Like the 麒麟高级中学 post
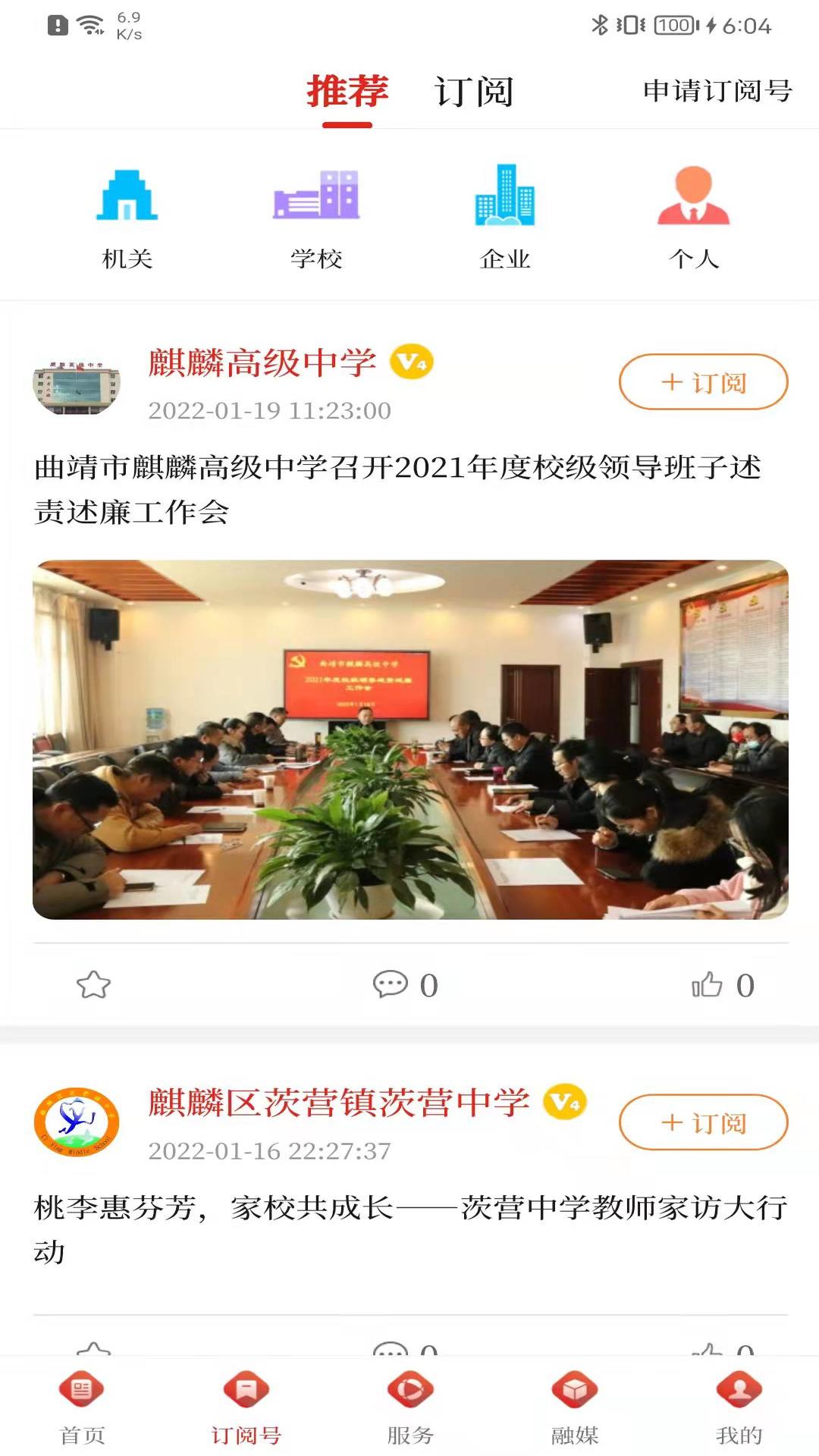The height and width of the screenshot is (1456, 819). pos(722,985)
